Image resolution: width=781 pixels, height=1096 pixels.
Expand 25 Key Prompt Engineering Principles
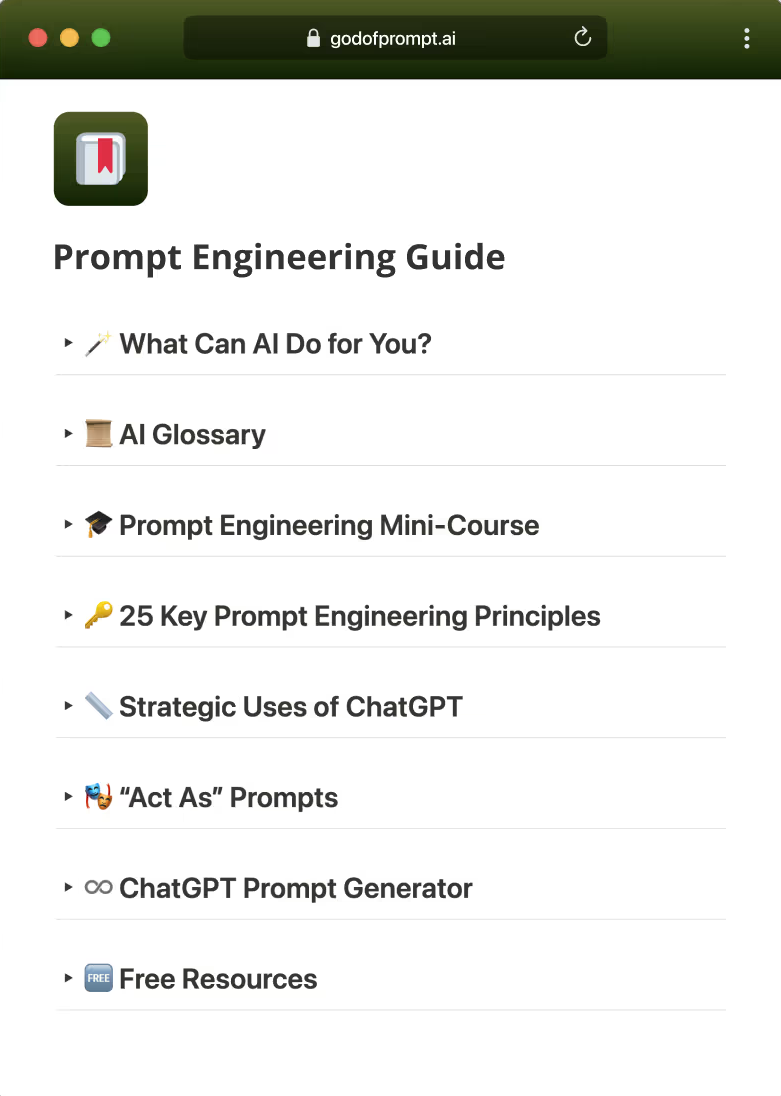(x=69, y=616)
